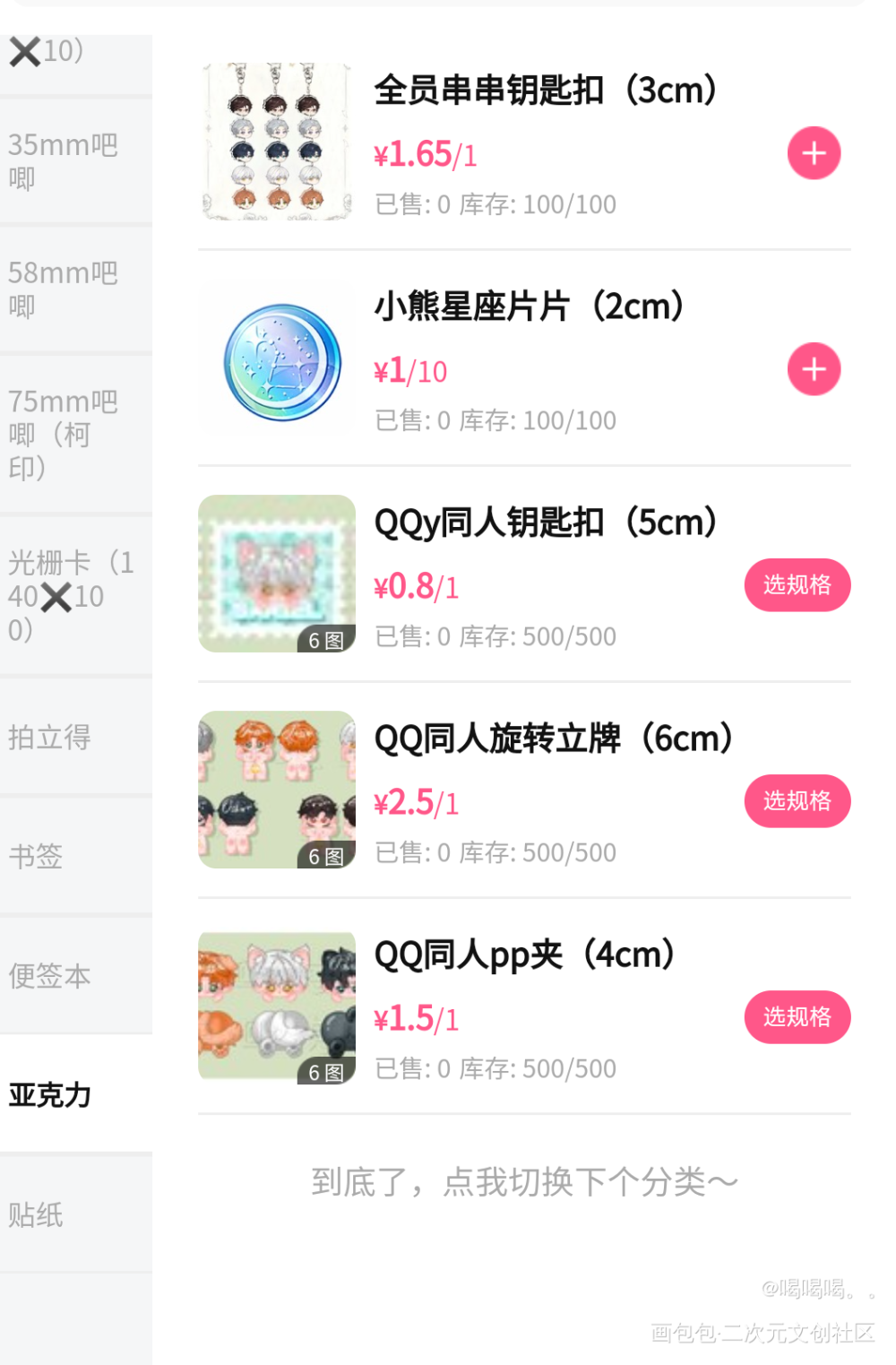The height and width of the screenshot is (1365, 896).
Task: Open the 全员串串钥匙扣 product image
Action: click(277, 142)
